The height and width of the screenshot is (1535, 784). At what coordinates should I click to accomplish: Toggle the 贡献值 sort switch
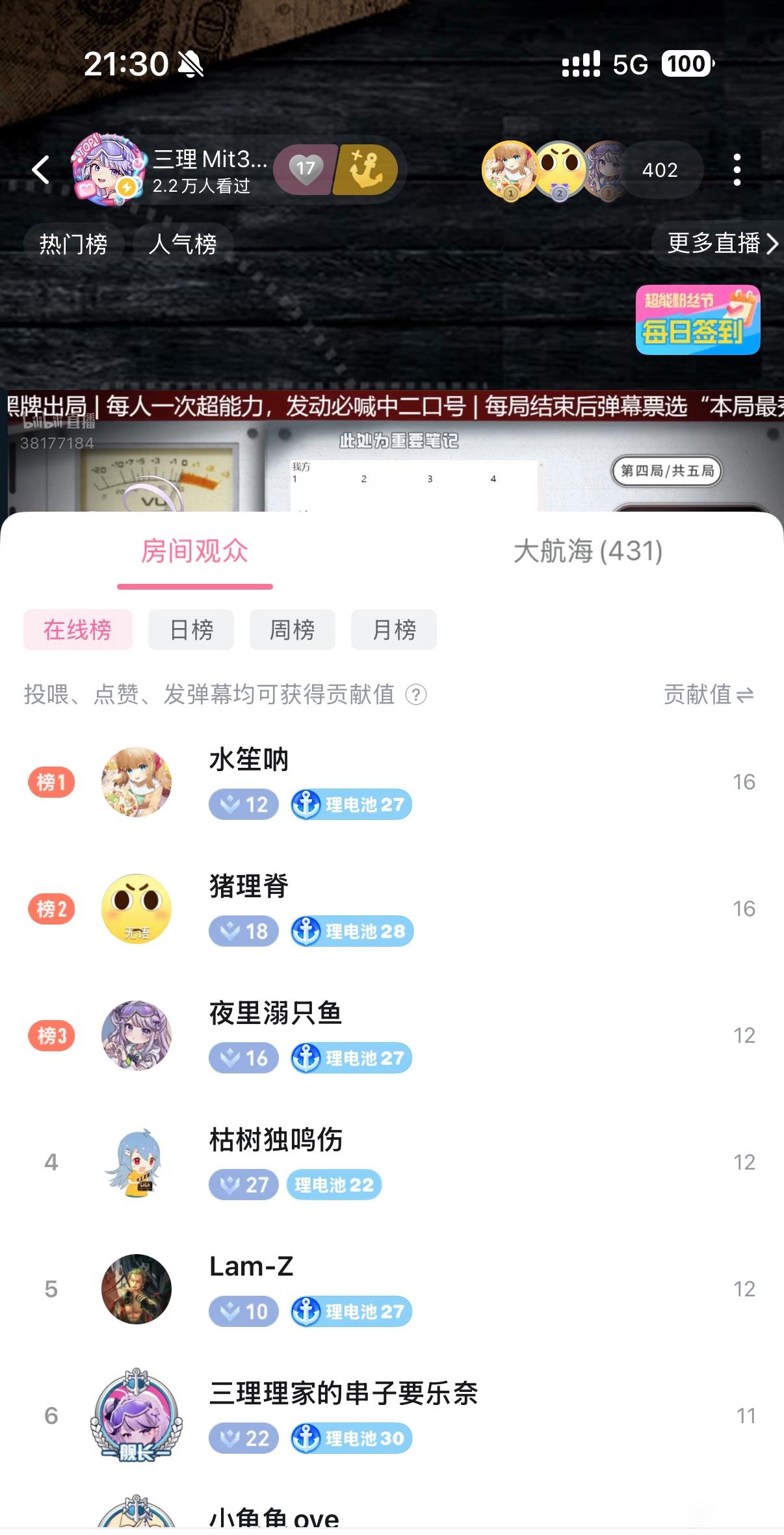[708, 695]
